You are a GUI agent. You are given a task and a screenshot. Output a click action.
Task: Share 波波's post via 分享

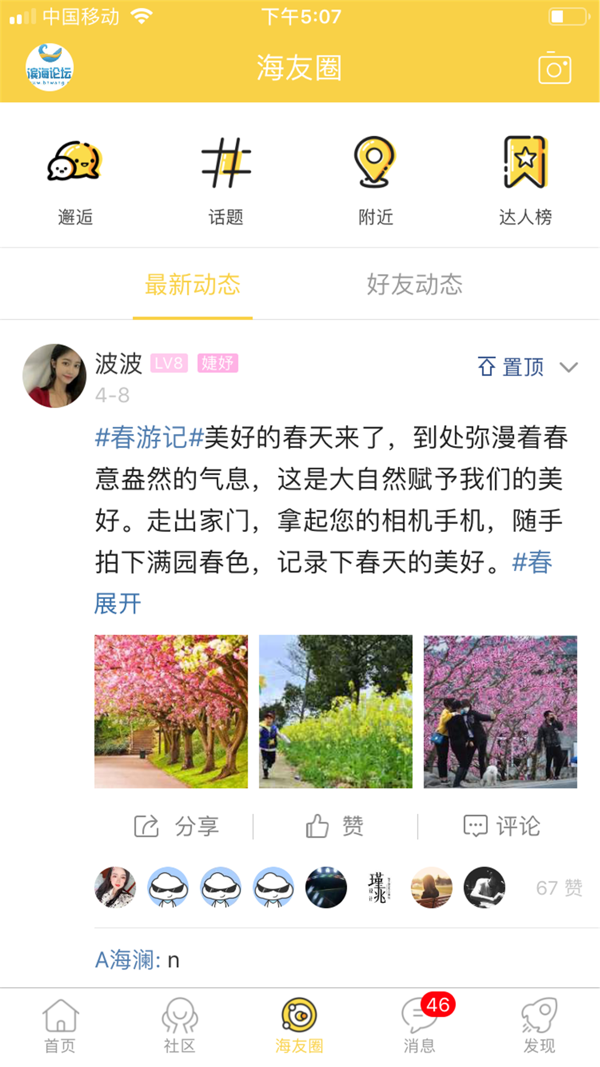pos(177,826)
